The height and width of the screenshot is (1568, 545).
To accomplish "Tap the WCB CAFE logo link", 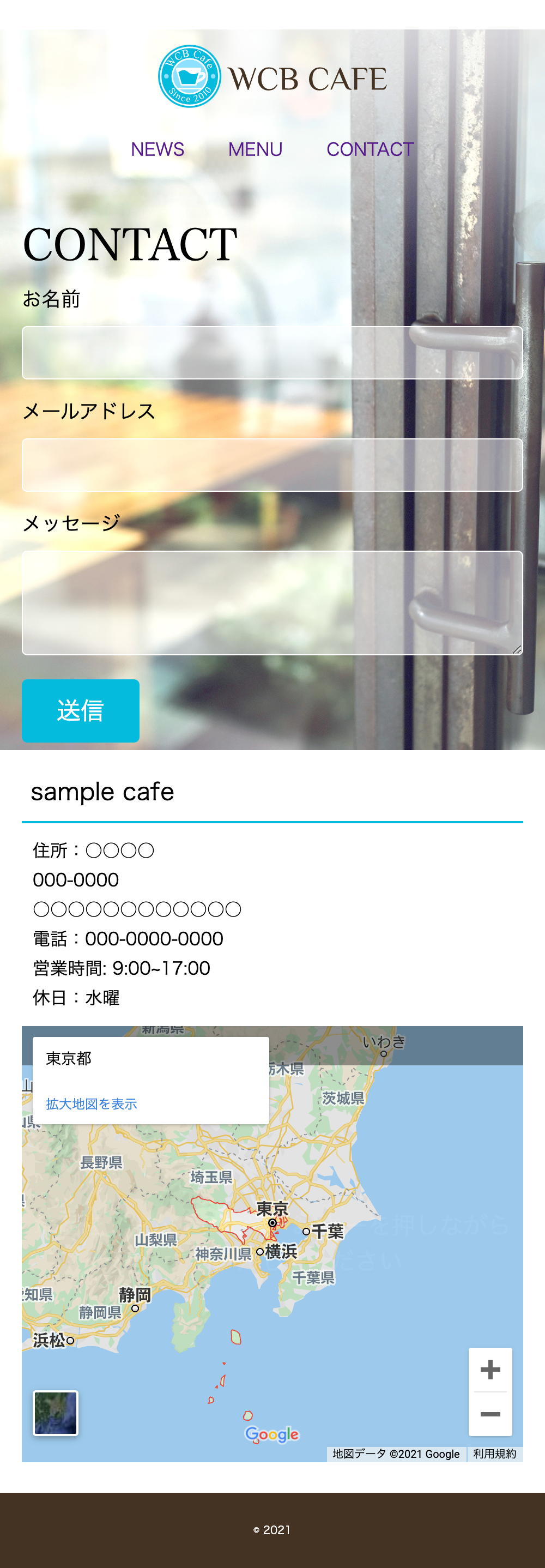I will [x=272, y=77].
